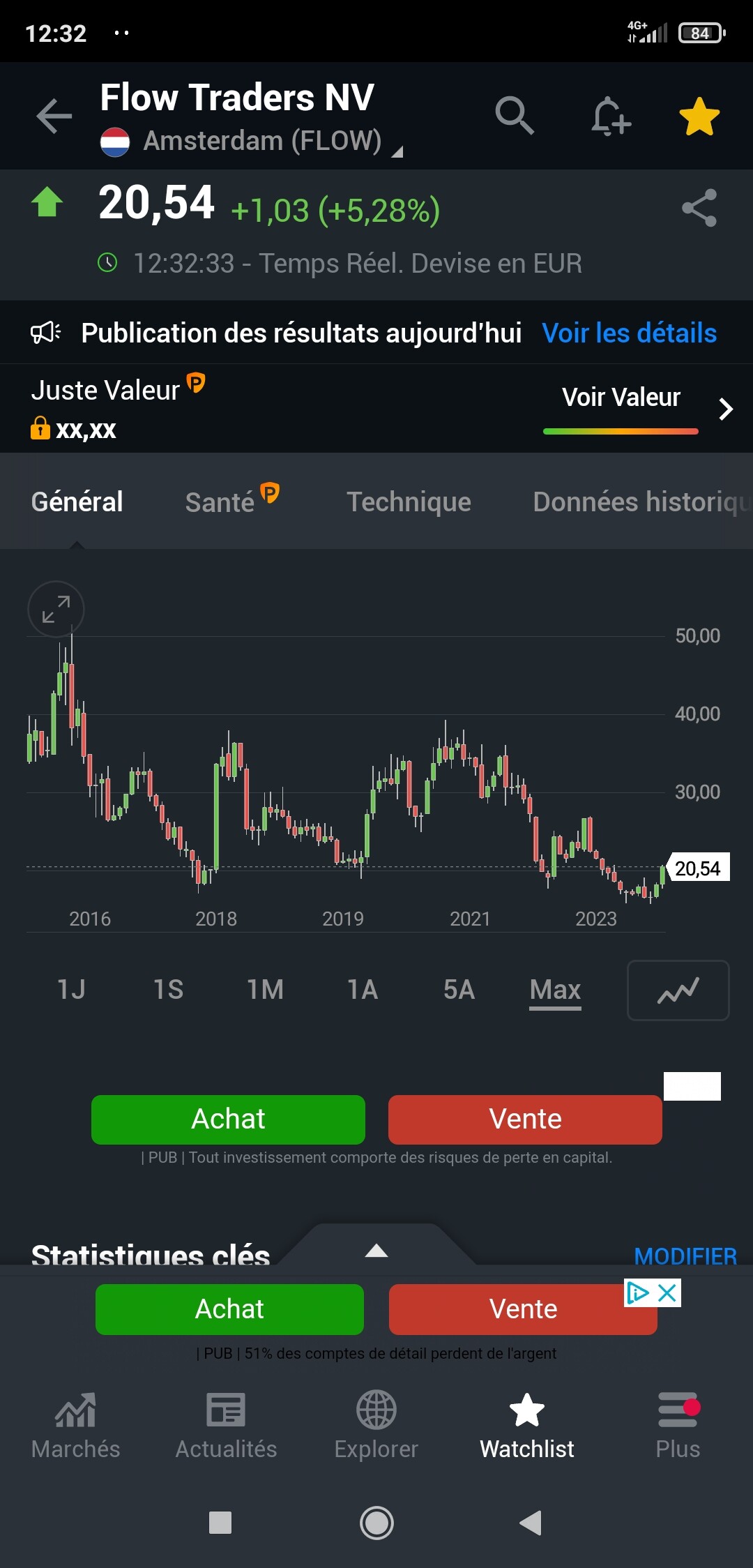Tap the Achat button below the chart

tap(228, 1120)
